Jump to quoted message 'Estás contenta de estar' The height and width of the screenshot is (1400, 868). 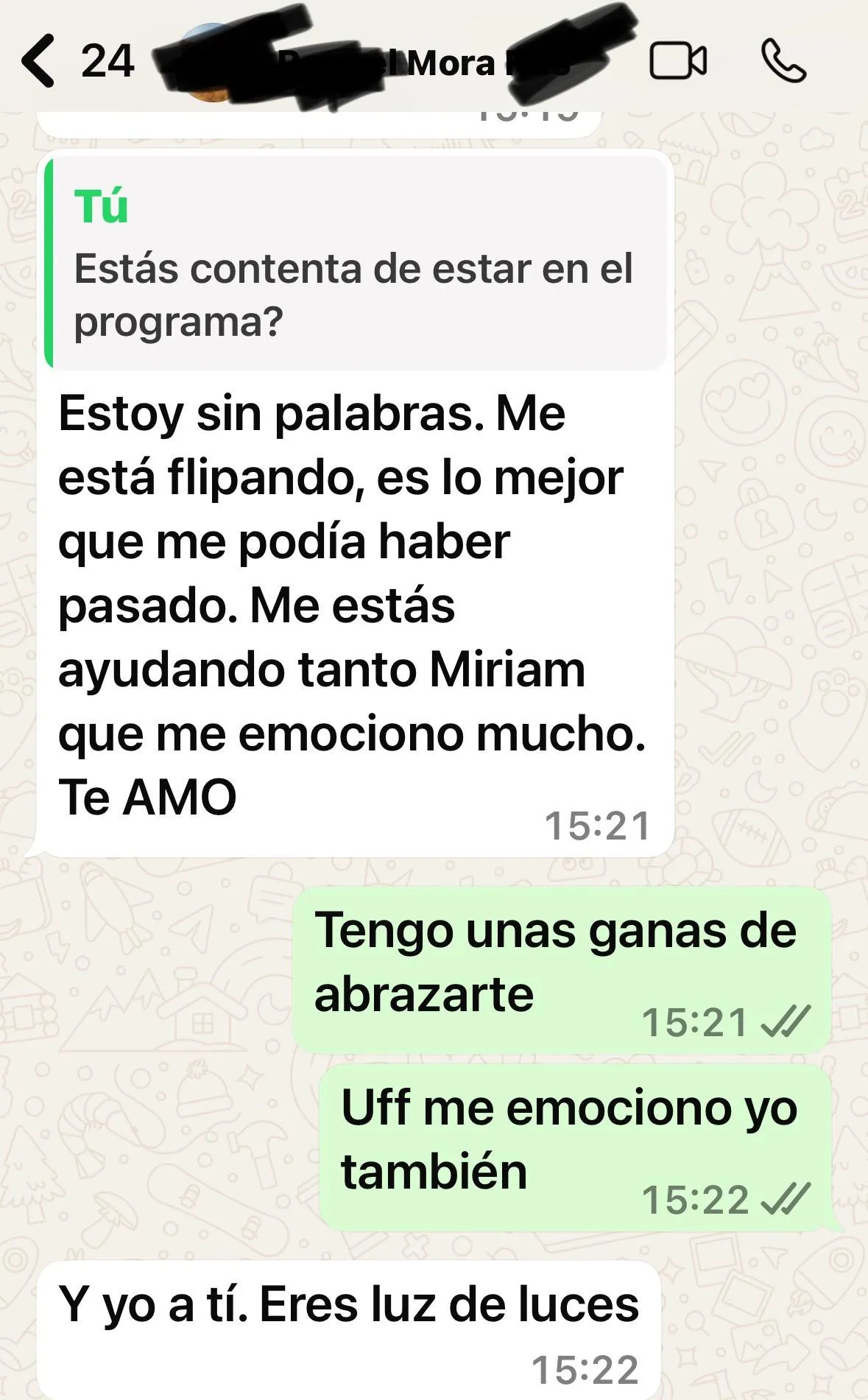[356, 264]
